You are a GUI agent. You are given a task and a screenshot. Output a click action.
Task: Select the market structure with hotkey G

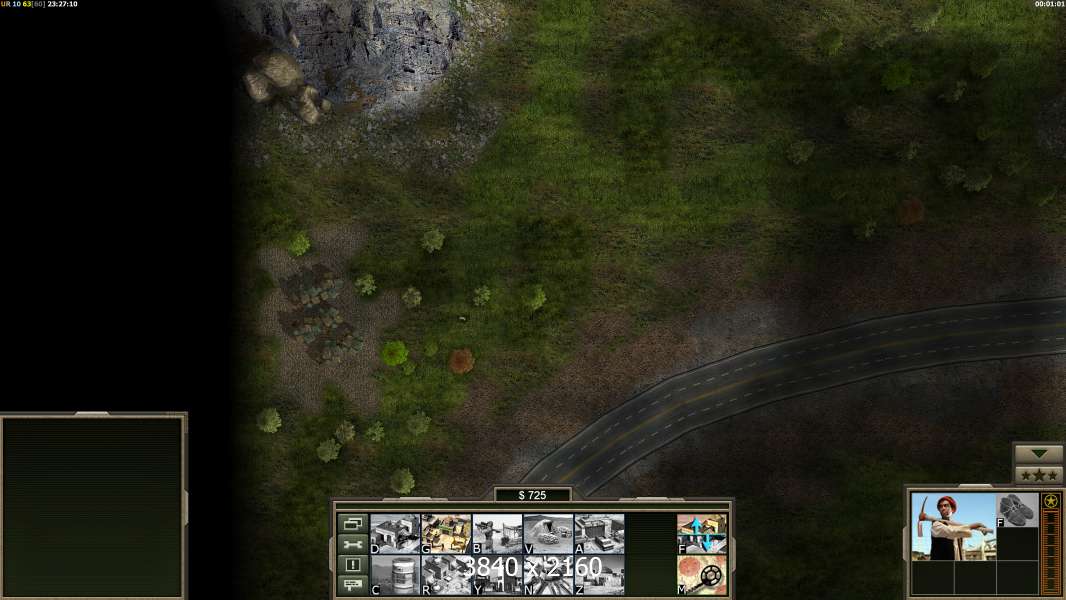(x=446, y=534)
